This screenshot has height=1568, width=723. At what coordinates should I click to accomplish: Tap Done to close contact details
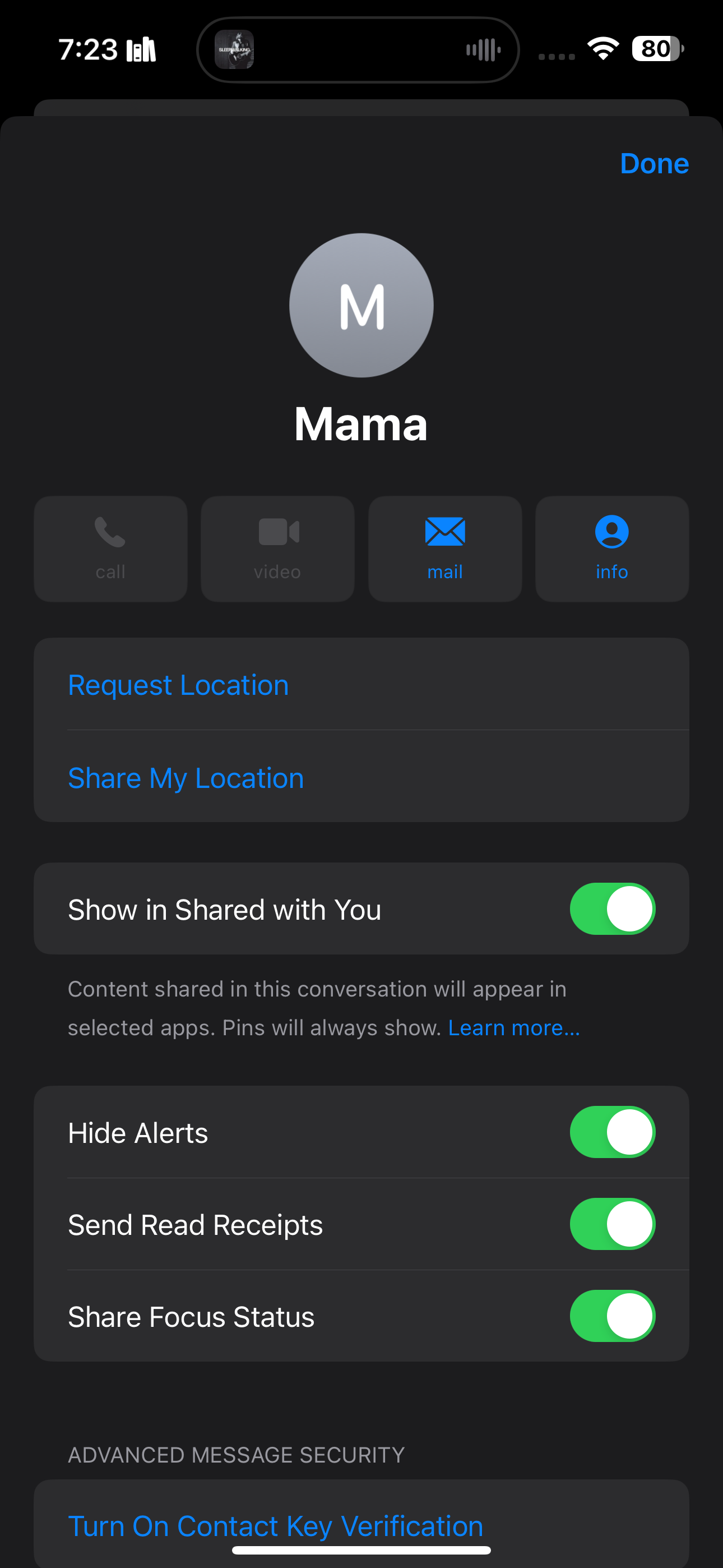(654, 163)
